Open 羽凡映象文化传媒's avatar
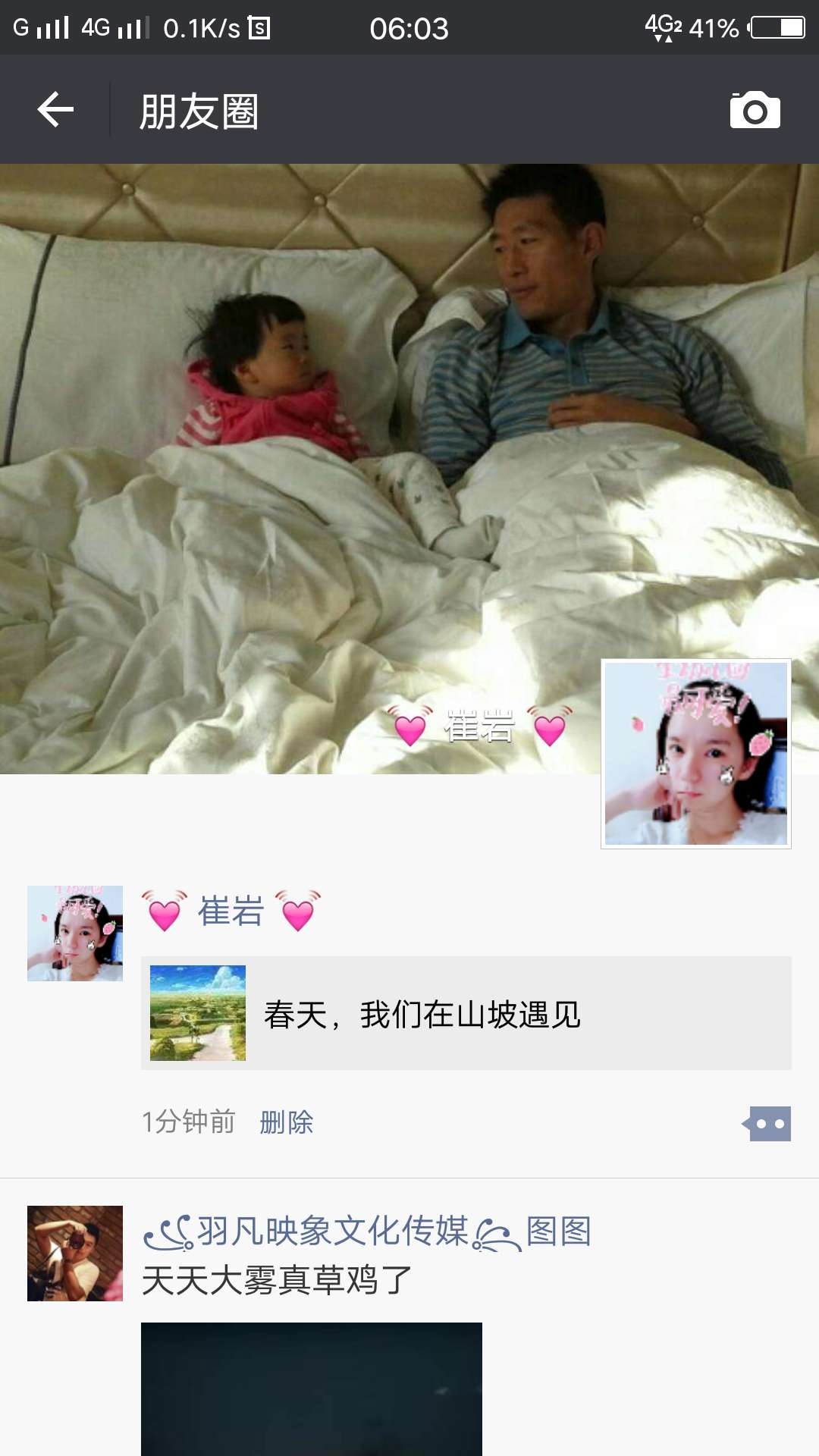 click(x=75, y=1253)
